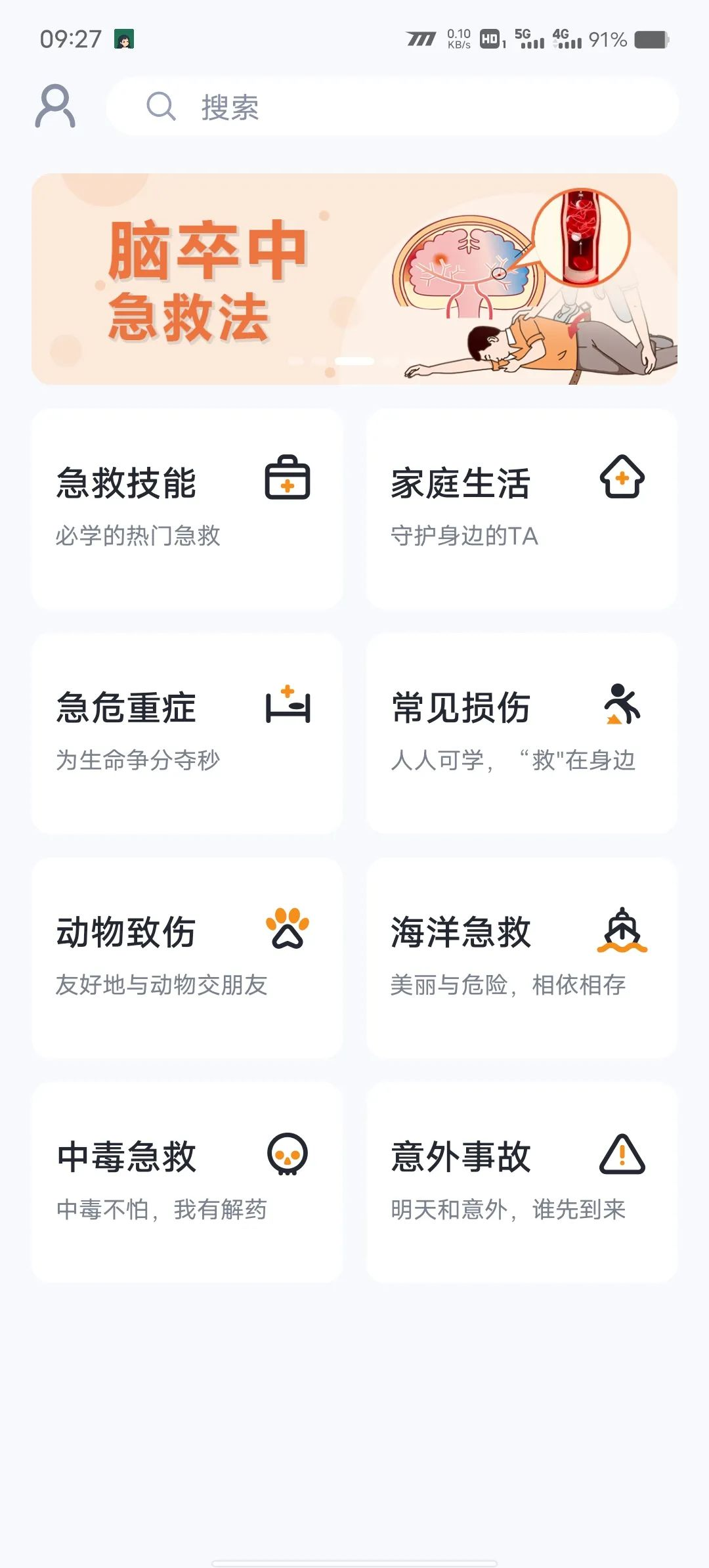Go to the 中毒急救 category

187,1183
